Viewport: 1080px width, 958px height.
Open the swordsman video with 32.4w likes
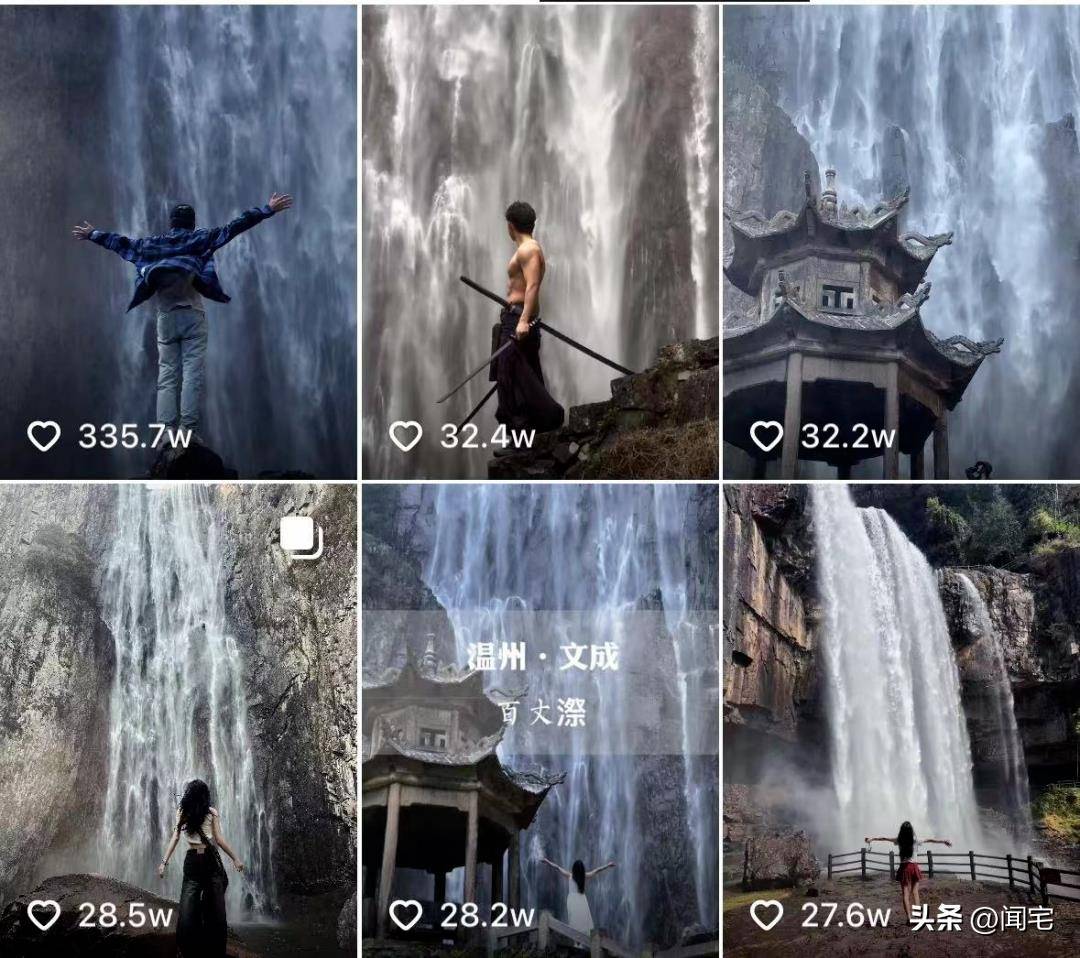tap(540, 240)
